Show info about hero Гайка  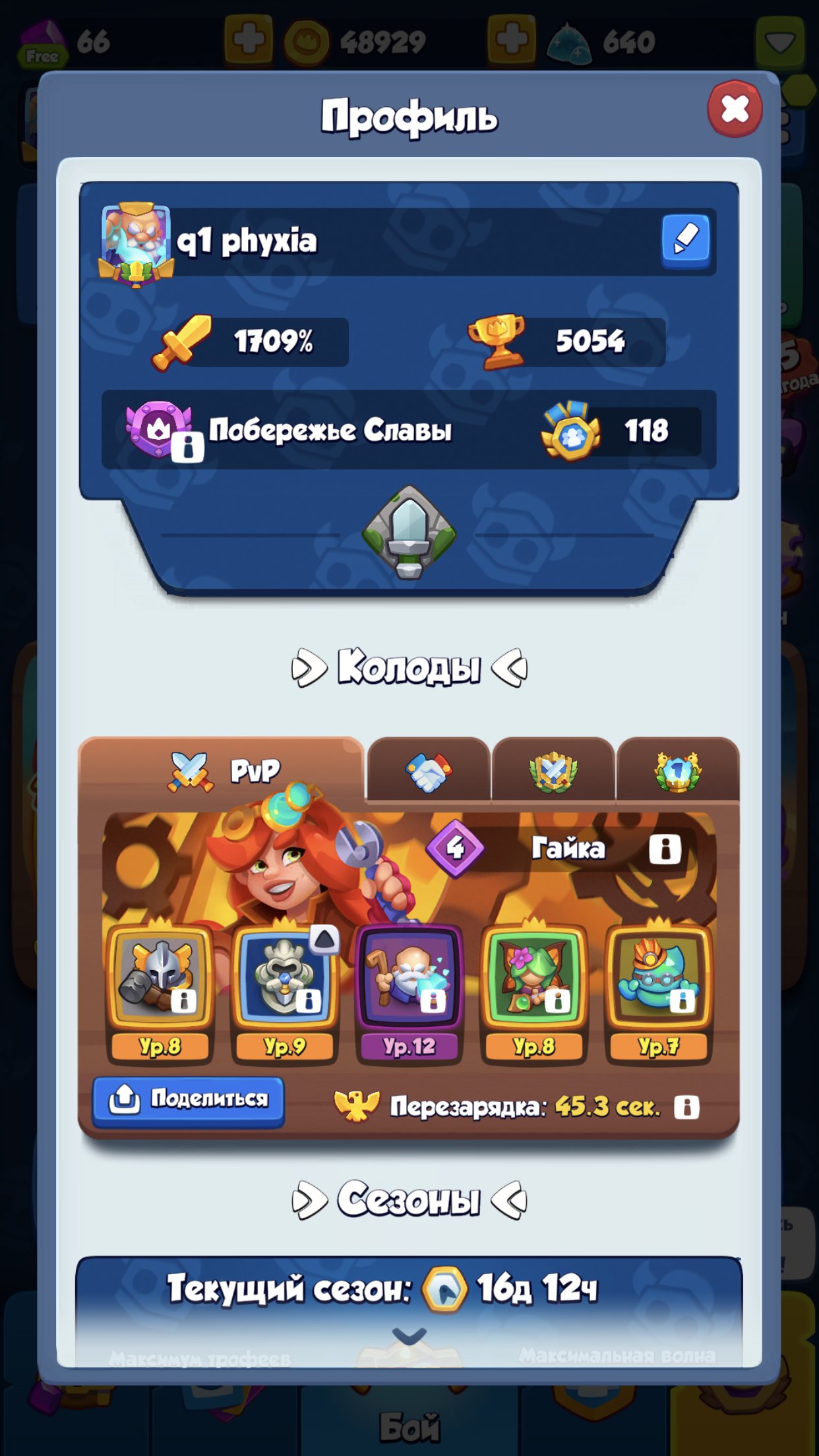point(664,849)
